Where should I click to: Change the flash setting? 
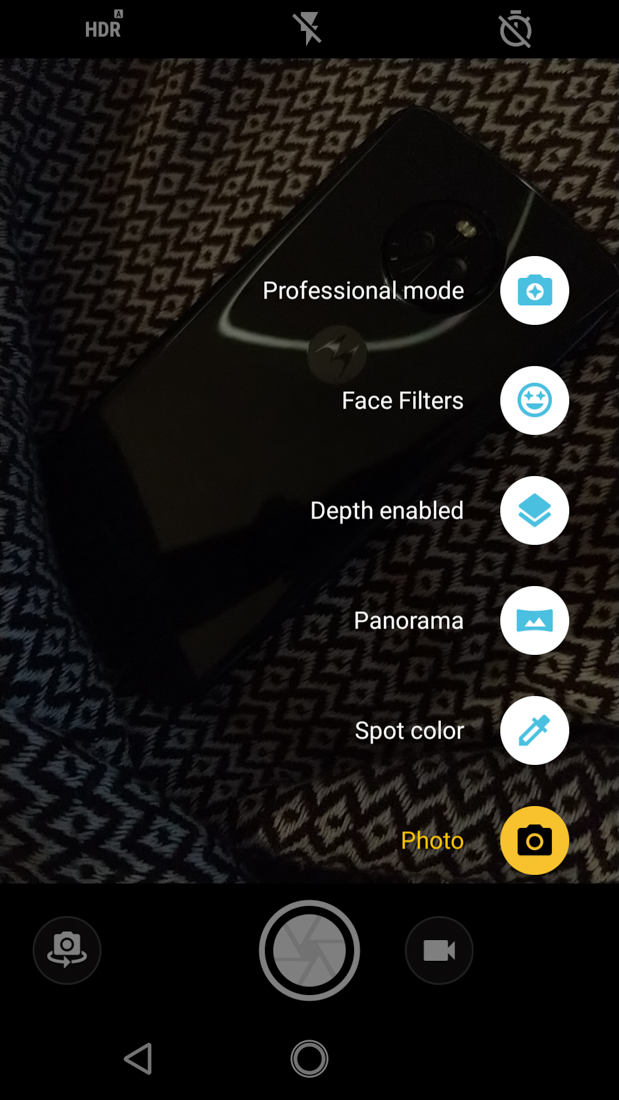click(309, 29)
